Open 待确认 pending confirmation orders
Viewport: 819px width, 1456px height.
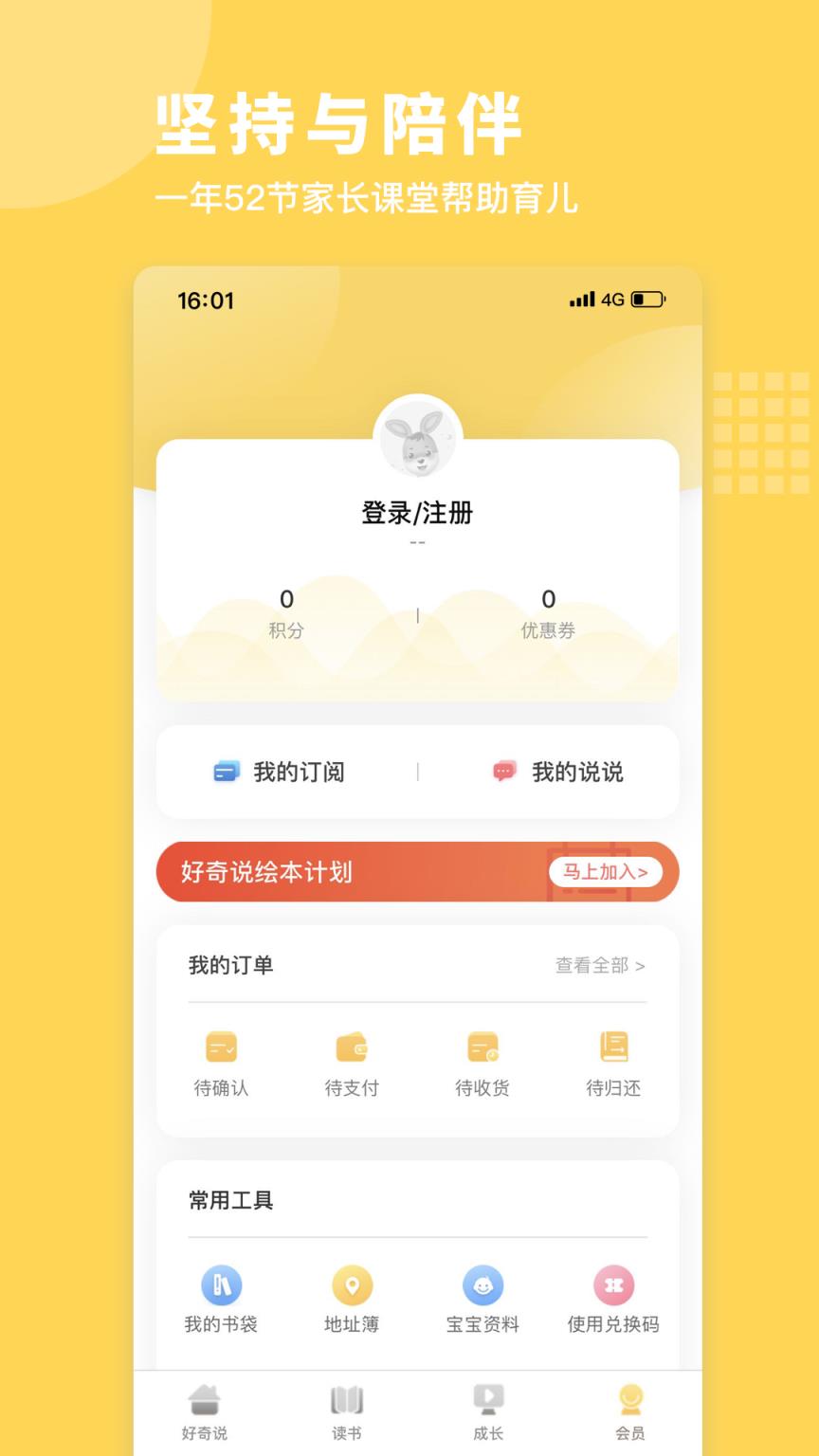click(x=220, y=1064)
